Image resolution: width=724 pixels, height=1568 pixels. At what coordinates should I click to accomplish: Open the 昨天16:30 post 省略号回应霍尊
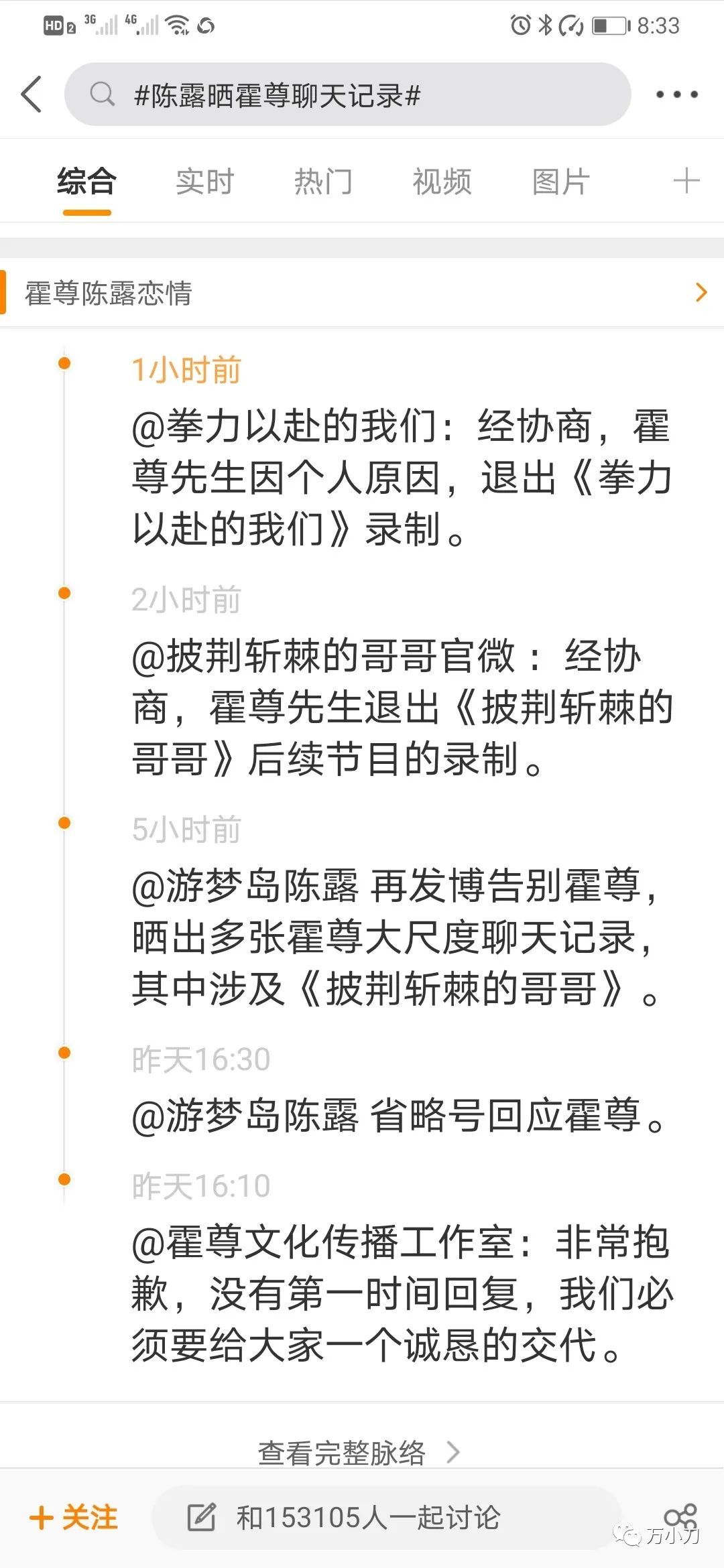401,1116
